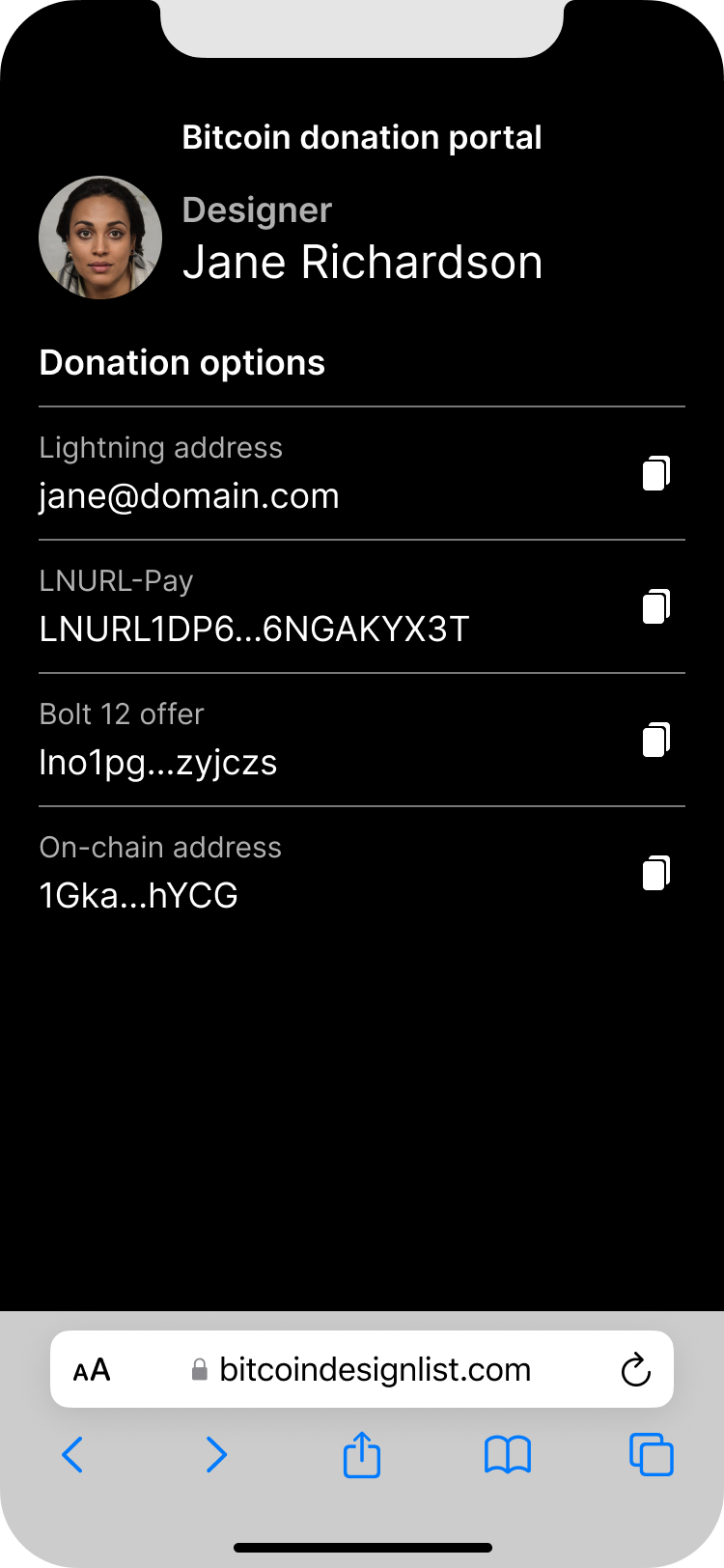The width and height of the screenshot is (724, 1568).
Task: Open Safari bookmarks
Action: (x=507, y=1454)
